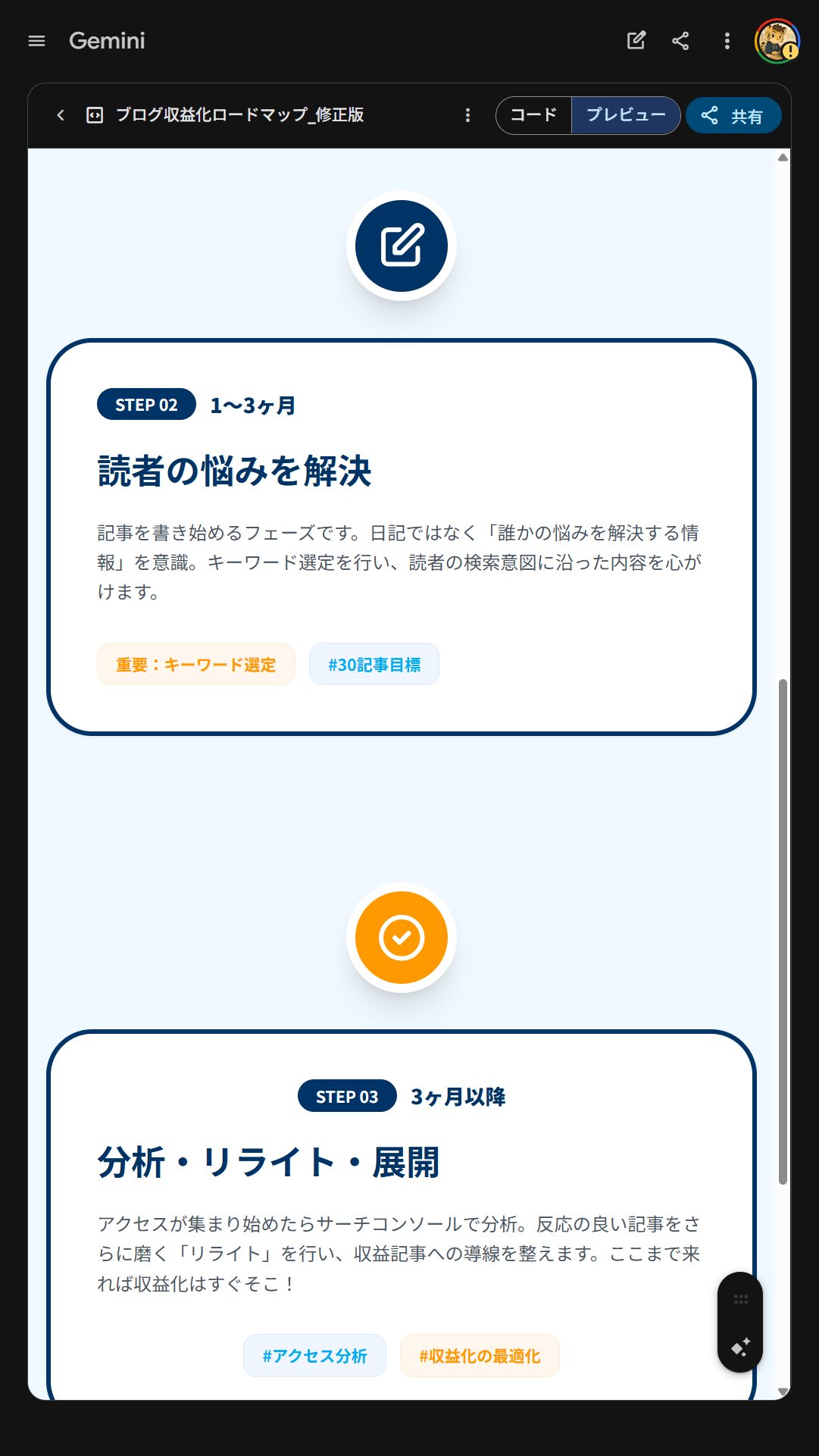Select the プレビュー tab
Screen dimensions: 819x1456
point(626,115)
